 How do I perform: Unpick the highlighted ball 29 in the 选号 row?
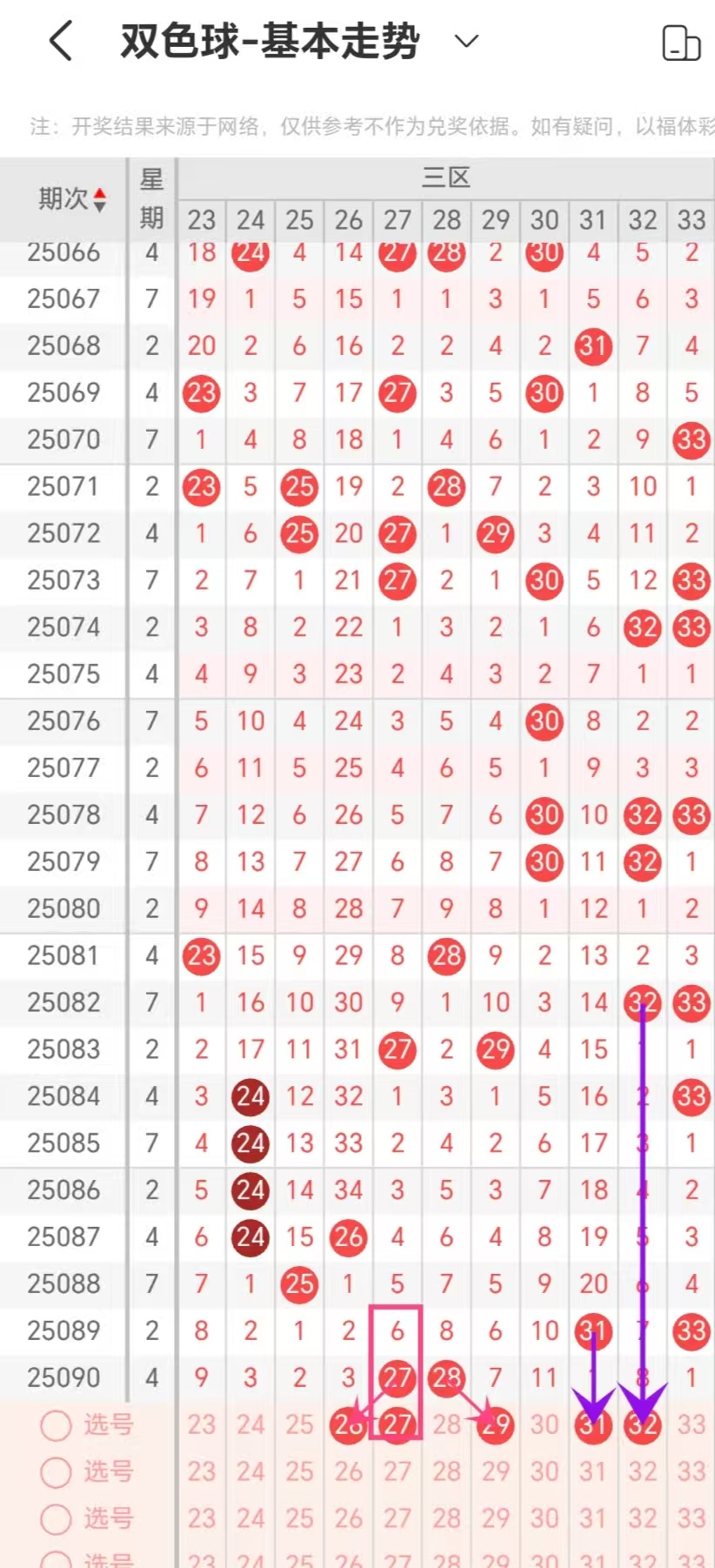(x=496, y=1424)
